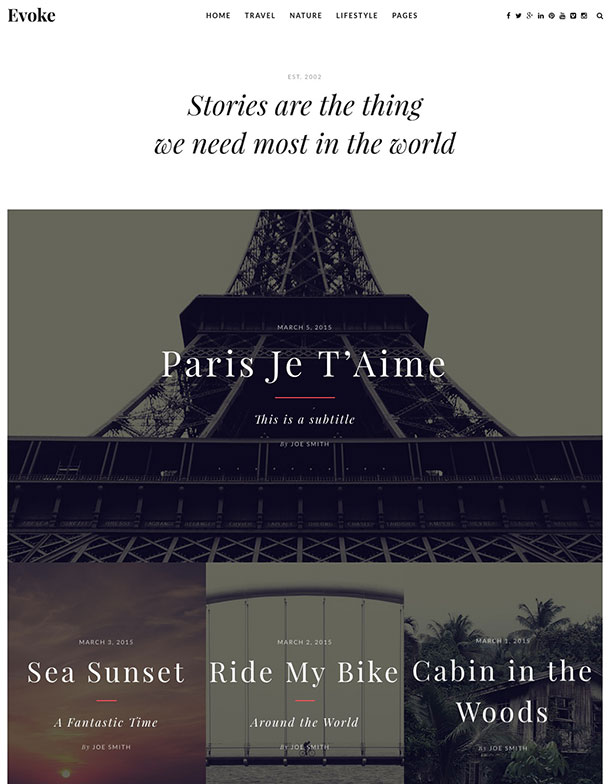Image resolution: width=610 pixels, height=784 pixels.
Task: Tap the search magnifier icon
Action: click(600, 16)
